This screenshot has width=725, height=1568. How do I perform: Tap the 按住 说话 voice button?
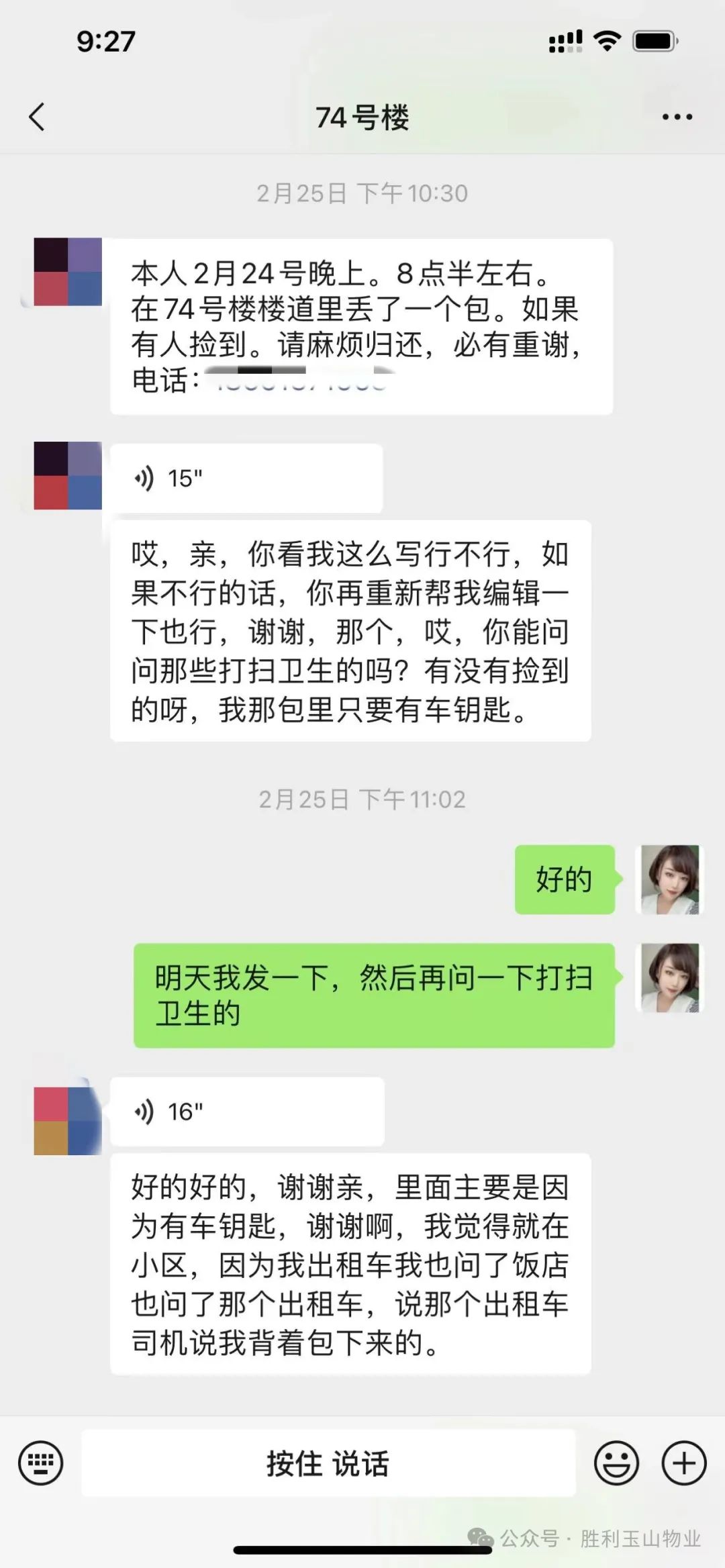(328, 1463)
